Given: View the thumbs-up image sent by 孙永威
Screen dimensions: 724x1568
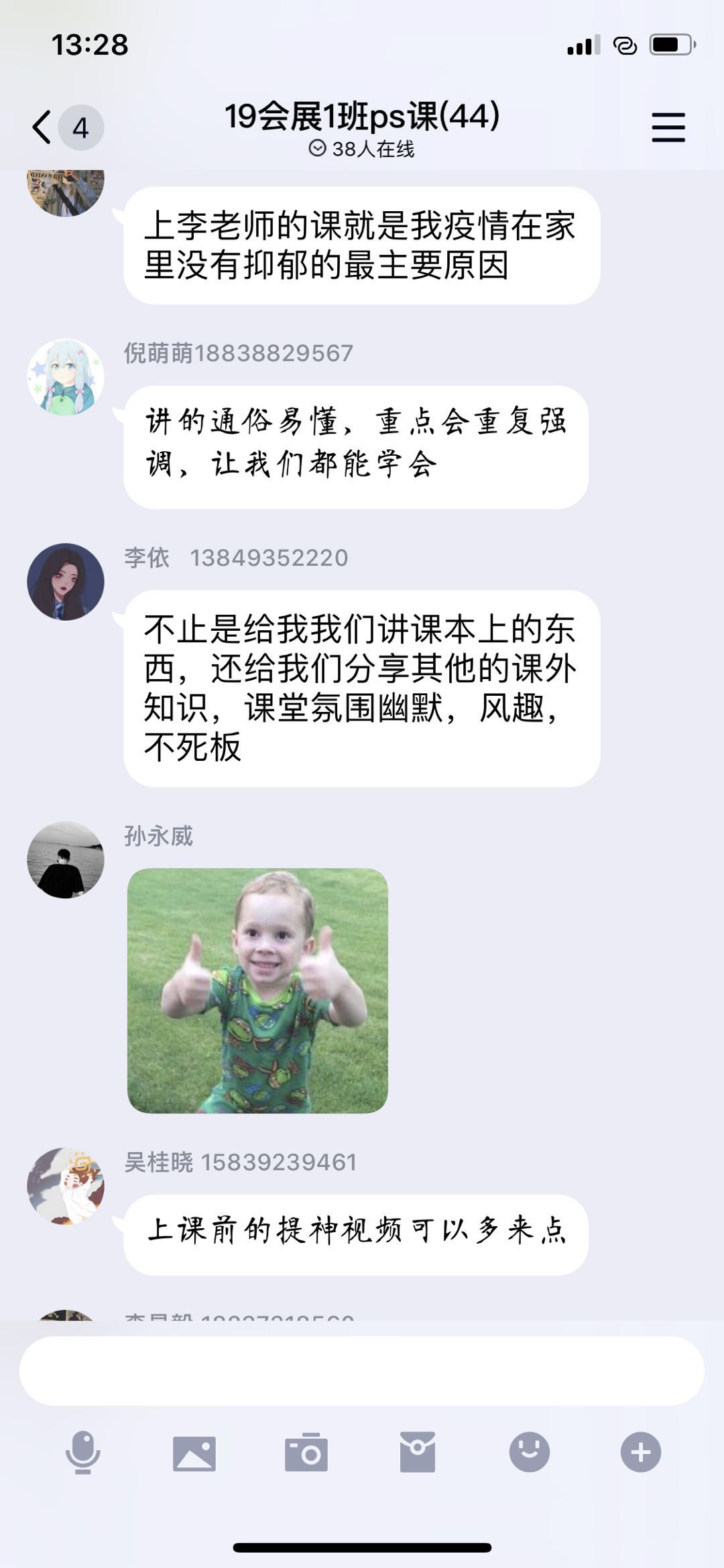Looking at the screenshot, I should pos(257,990).
